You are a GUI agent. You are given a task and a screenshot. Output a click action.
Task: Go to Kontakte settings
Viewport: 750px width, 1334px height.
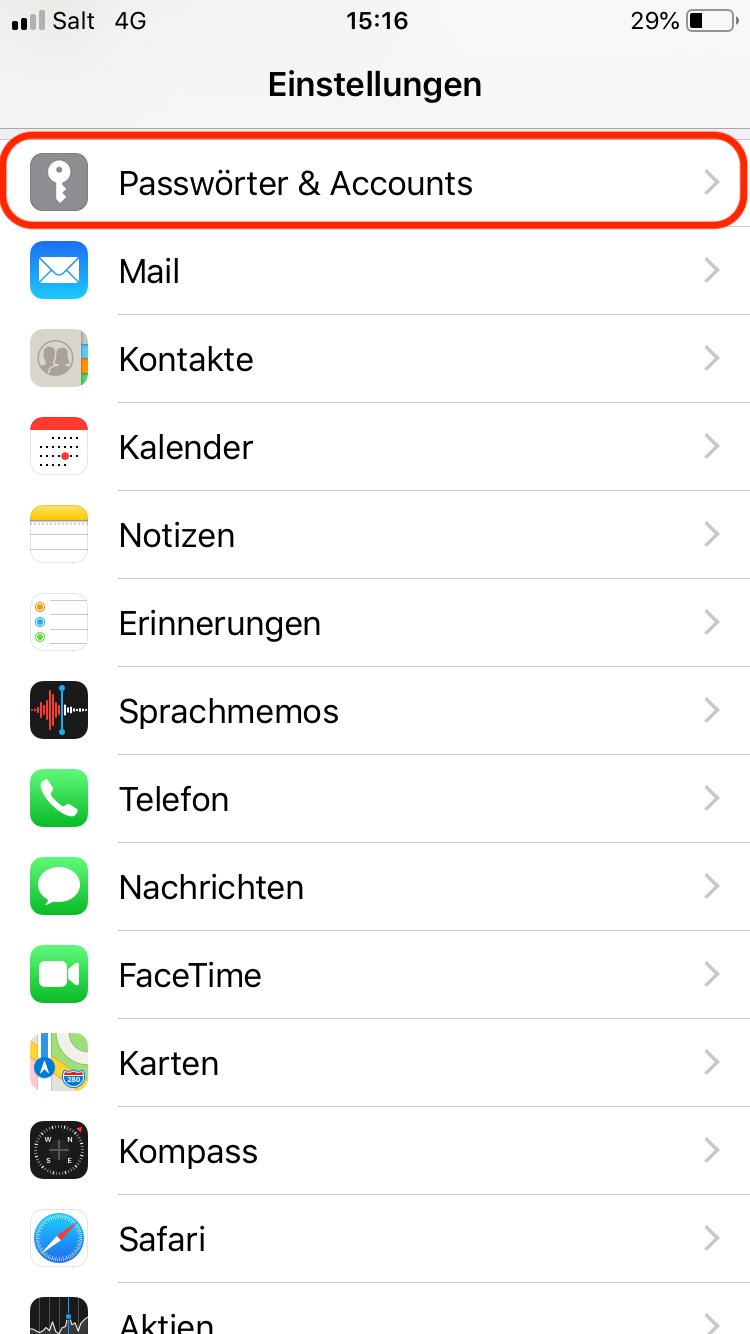click(375, 359)
